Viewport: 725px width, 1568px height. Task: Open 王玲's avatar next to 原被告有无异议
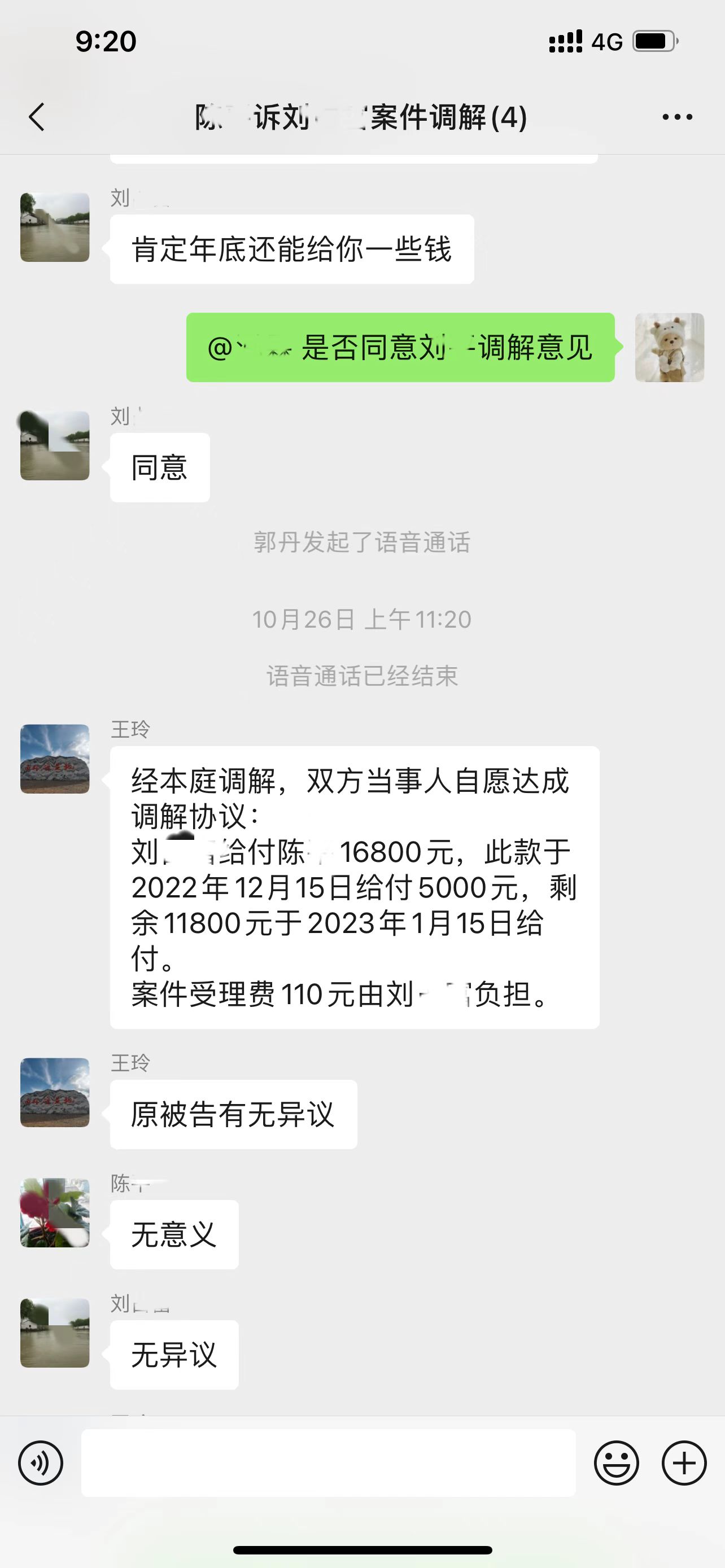tap(55, 1092)
